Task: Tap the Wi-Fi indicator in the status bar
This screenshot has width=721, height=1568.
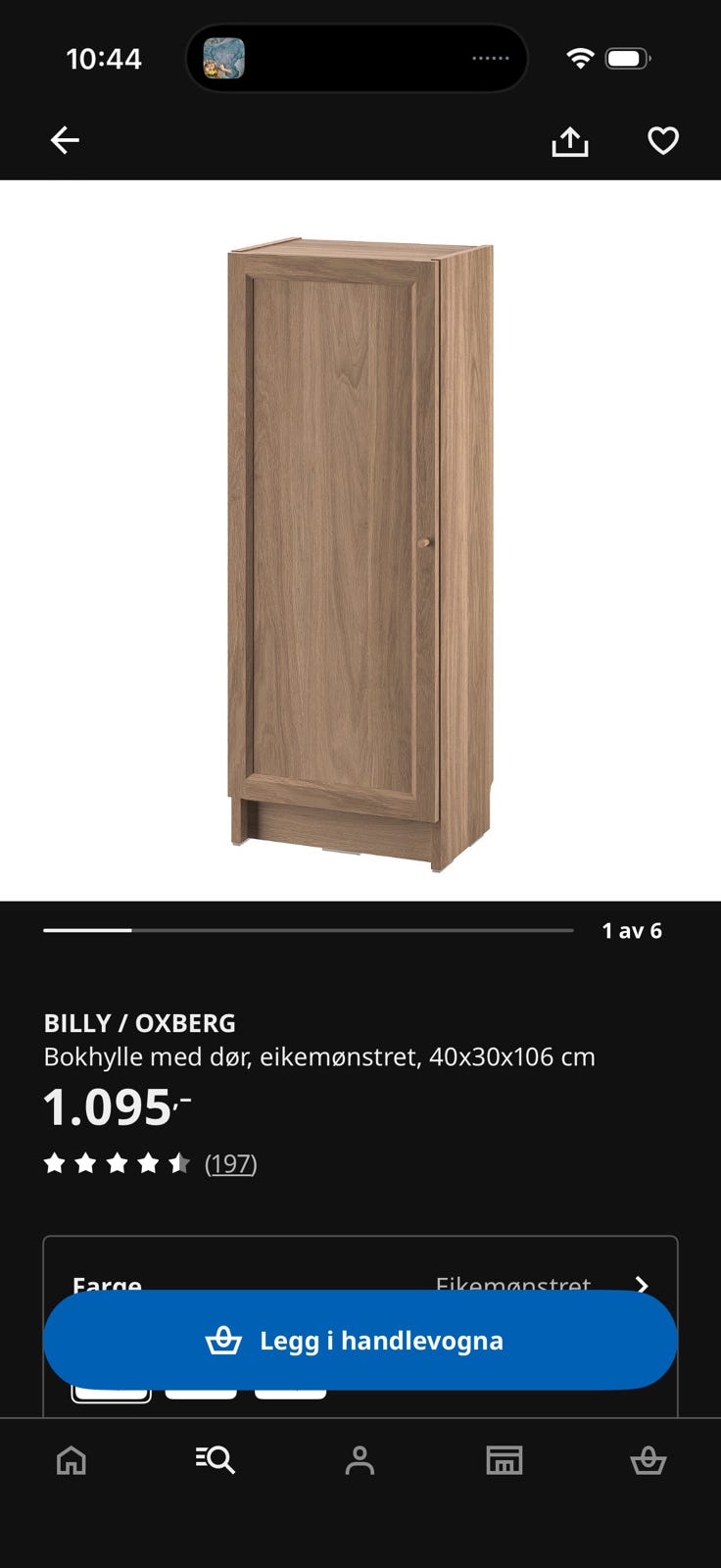Action: (x=581, y=58)
